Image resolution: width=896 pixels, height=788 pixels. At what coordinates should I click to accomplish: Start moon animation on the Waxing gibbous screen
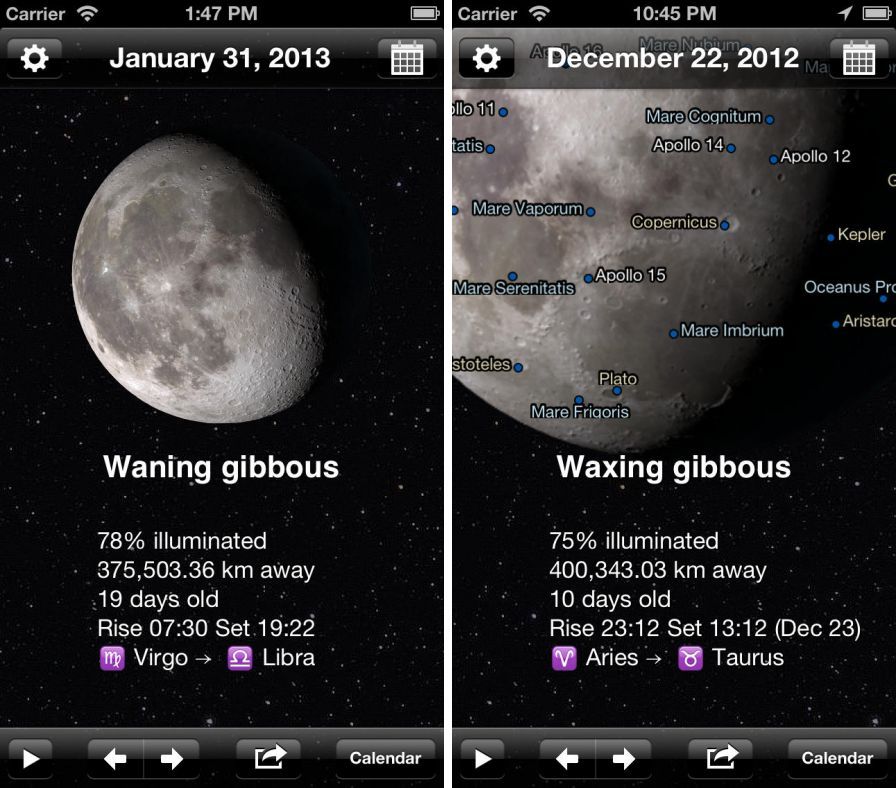pos(483,759)
